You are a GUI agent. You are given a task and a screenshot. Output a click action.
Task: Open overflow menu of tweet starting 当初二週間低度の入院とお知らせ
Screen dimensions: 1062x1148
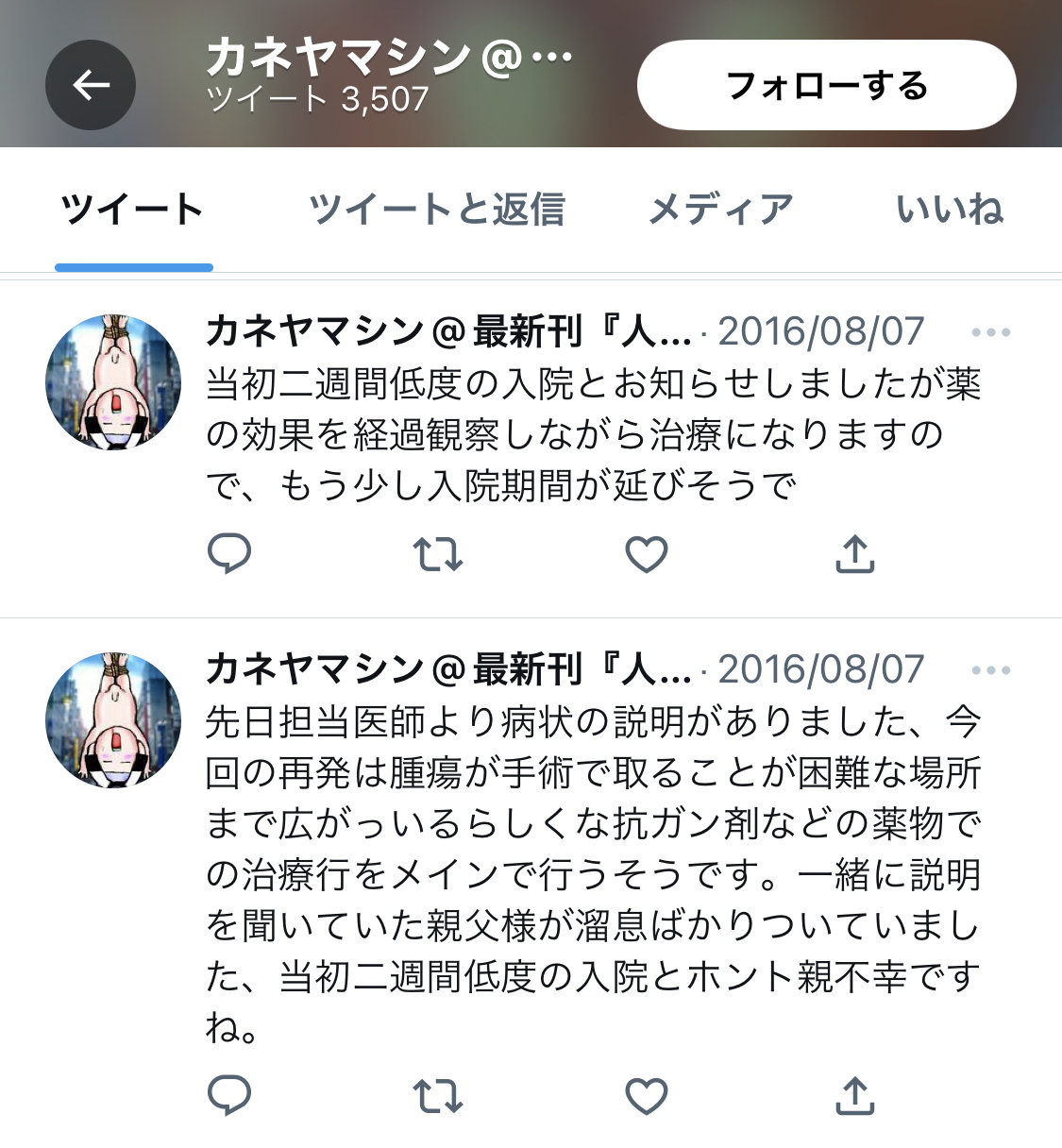pyautogui.click(x=990, y=332)
